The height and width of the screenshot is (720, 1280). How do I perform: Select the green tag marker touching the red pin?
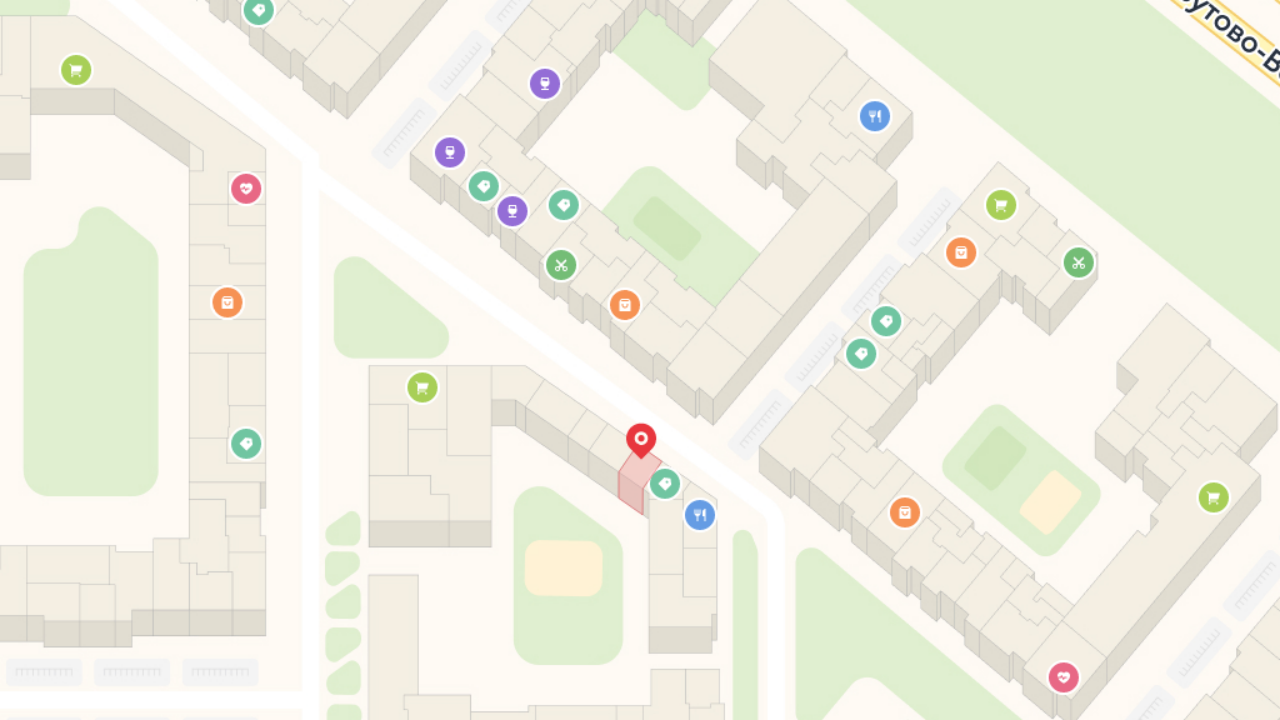665,484
